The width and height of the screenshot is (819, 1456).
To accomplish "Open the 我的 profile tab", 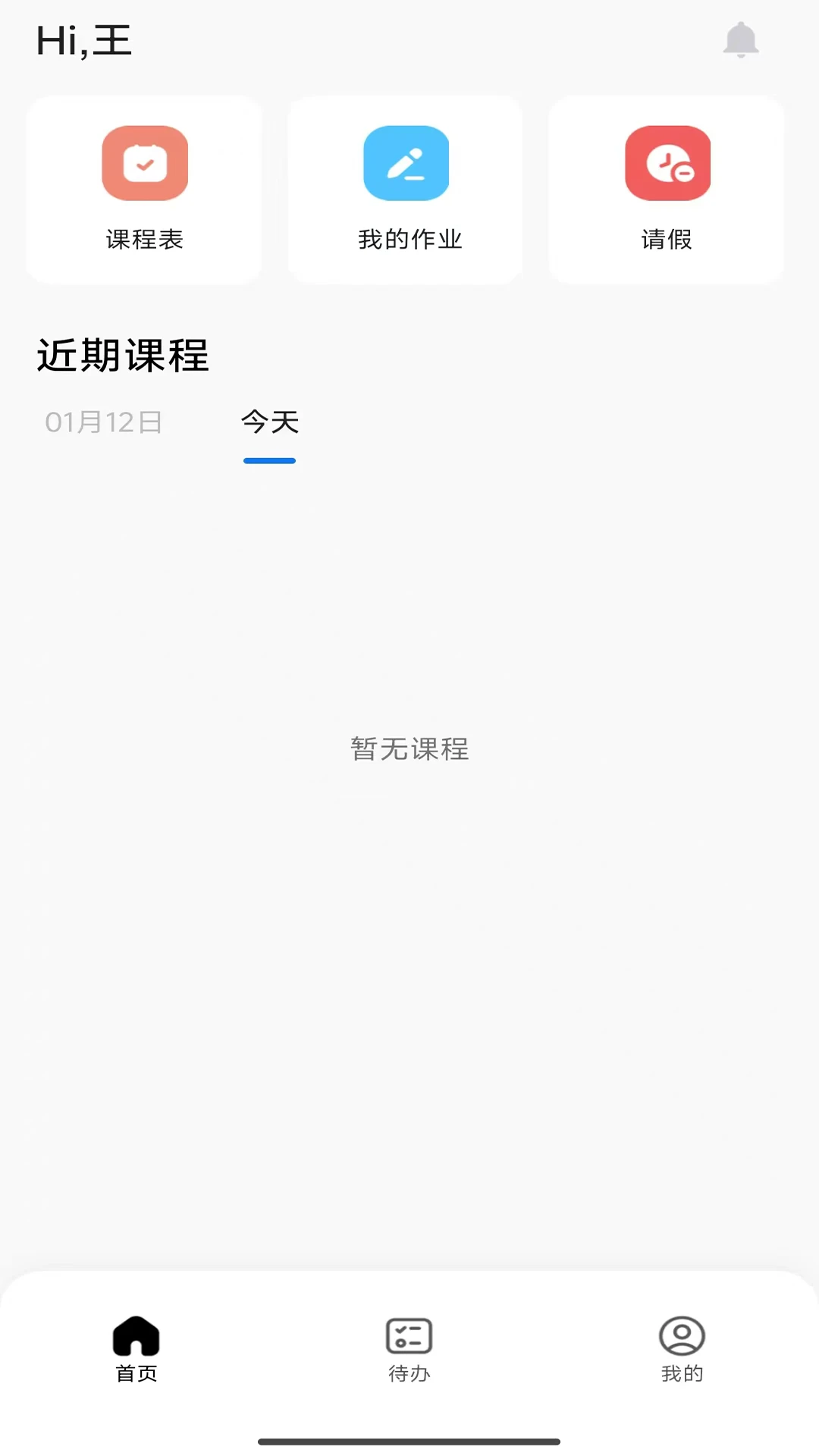I will coord(682,1349).
